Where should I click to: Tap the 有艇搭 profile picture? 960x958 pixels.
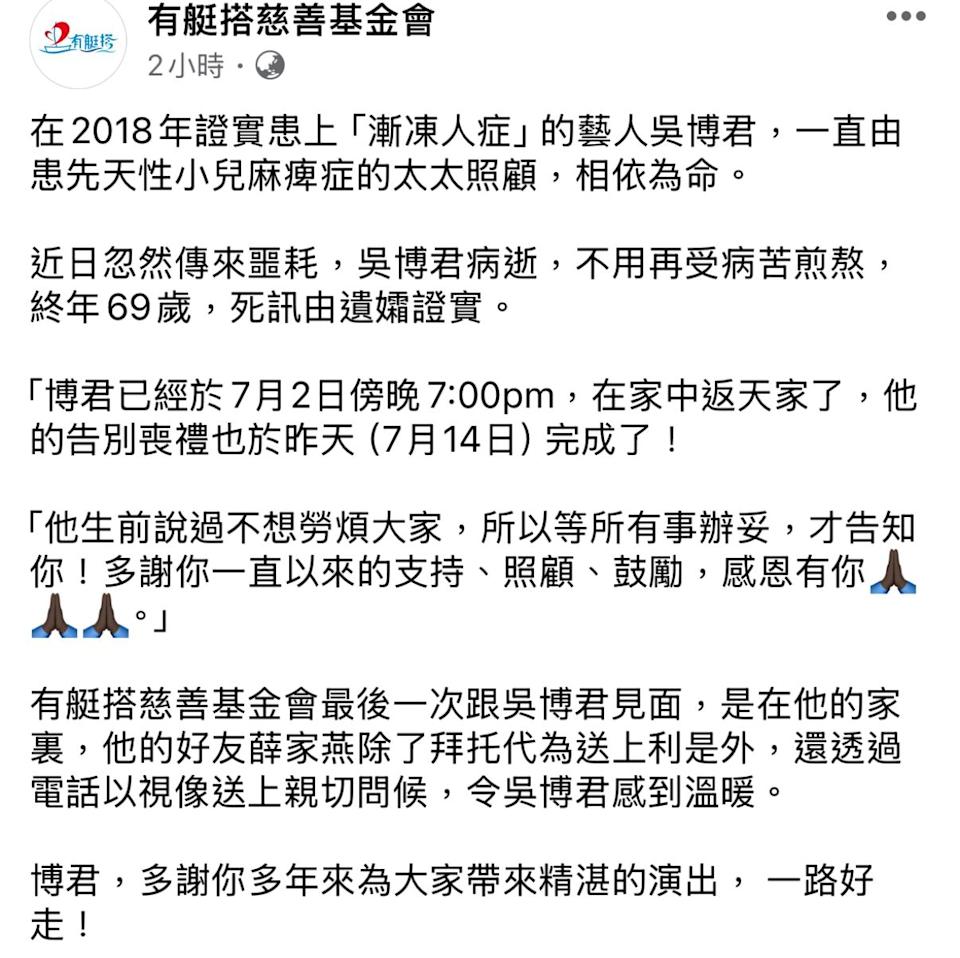point(78,40)
